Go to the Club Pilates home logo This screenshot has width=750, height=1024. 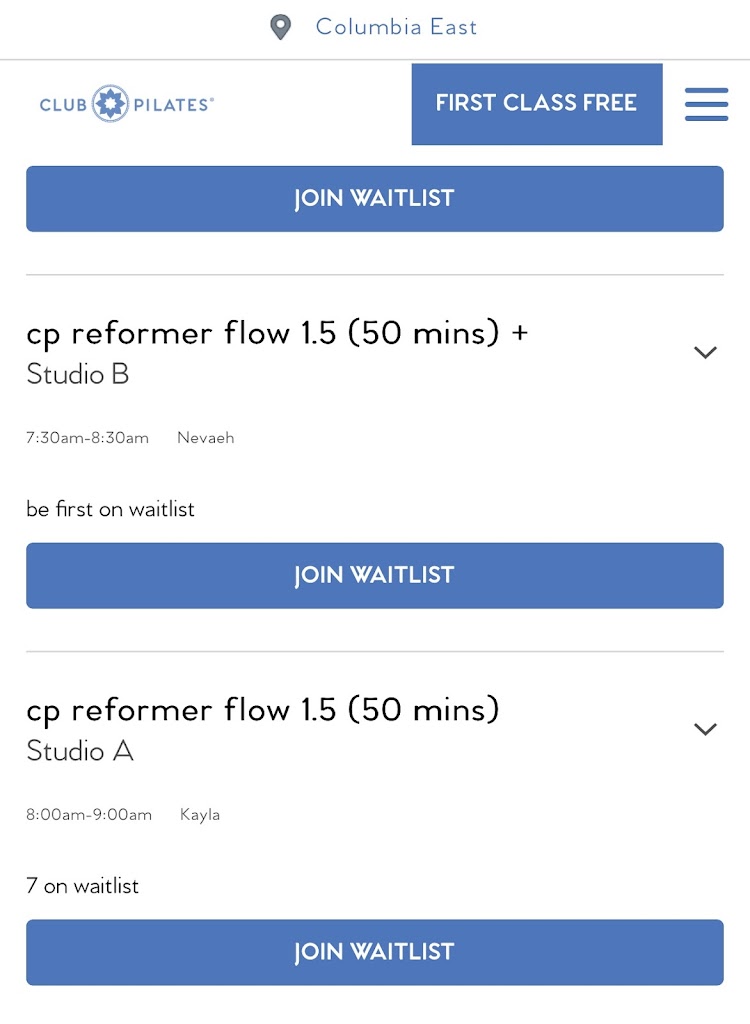[126, 104]
